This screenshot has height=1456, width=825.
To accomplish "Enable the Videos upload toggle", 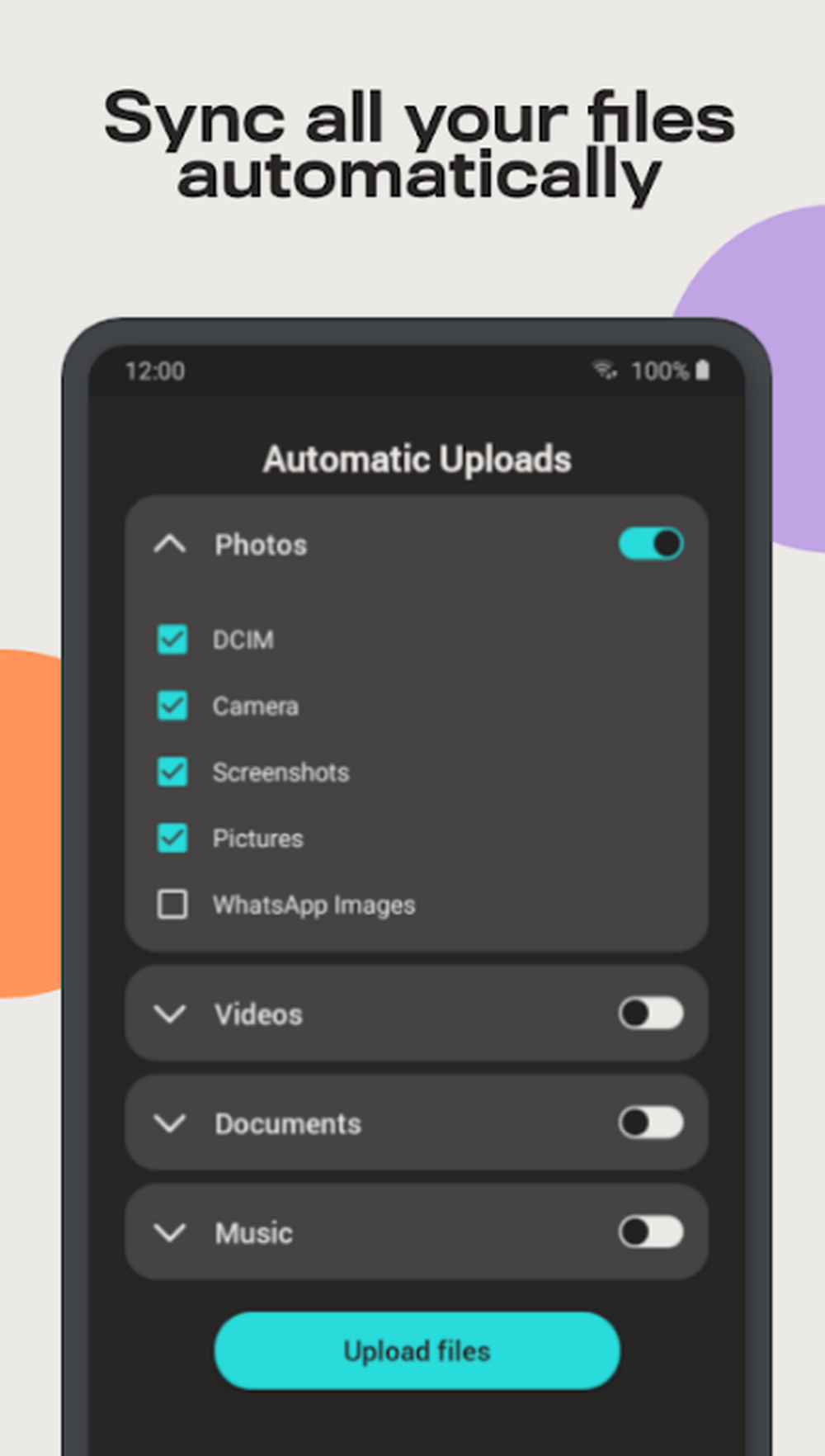I will [x=651, y=1014].
